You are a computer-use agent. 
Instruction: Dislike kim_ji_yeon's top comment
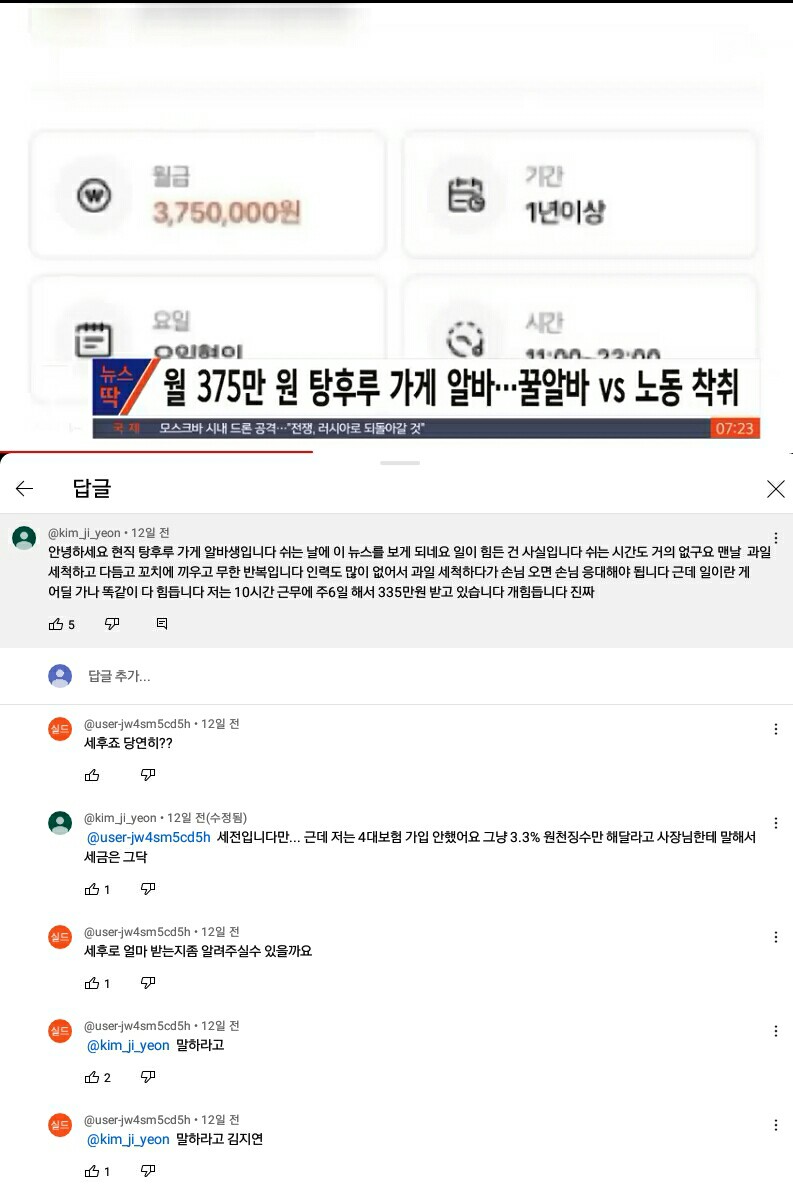112,624
